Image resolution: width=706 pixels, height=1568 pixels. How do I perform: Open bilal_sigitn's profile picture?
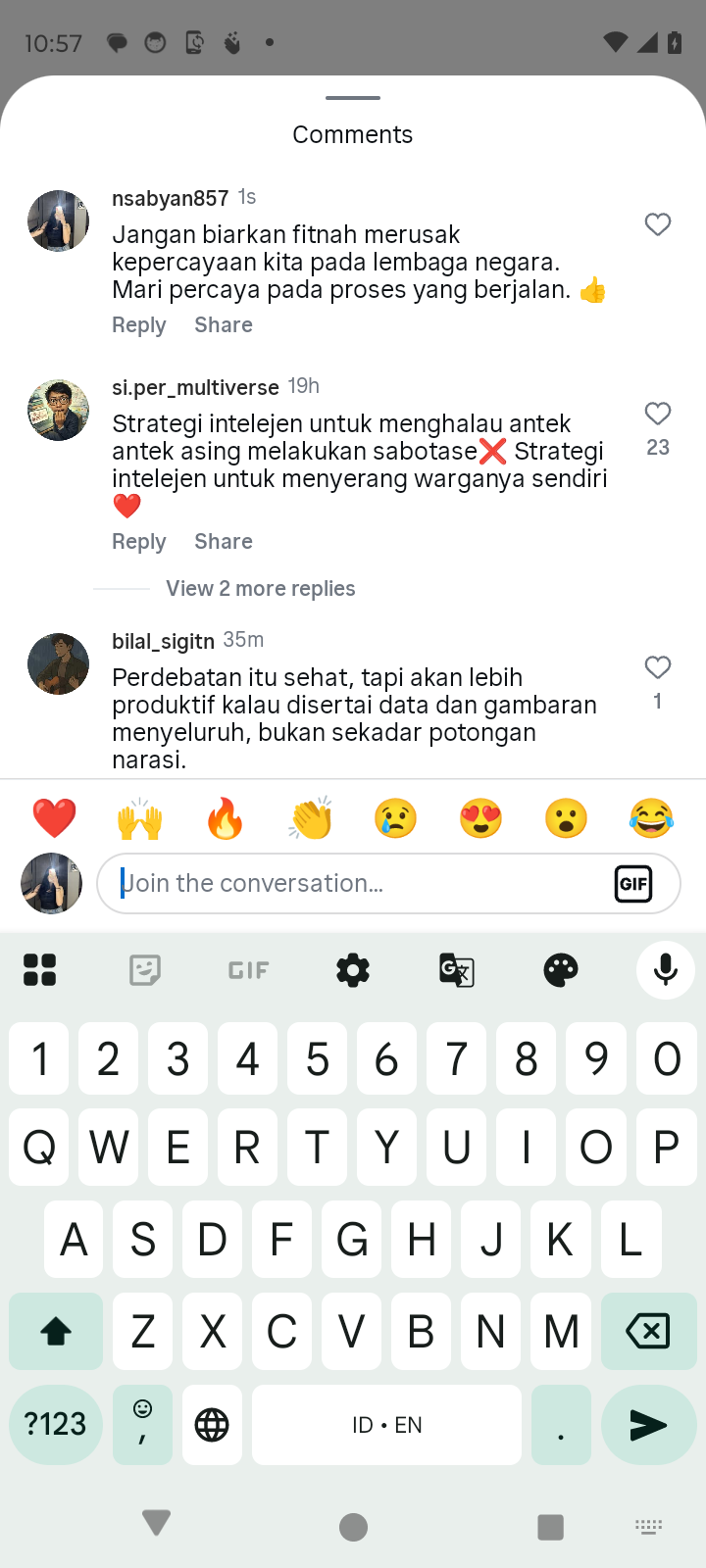click(x=58, y=663)
